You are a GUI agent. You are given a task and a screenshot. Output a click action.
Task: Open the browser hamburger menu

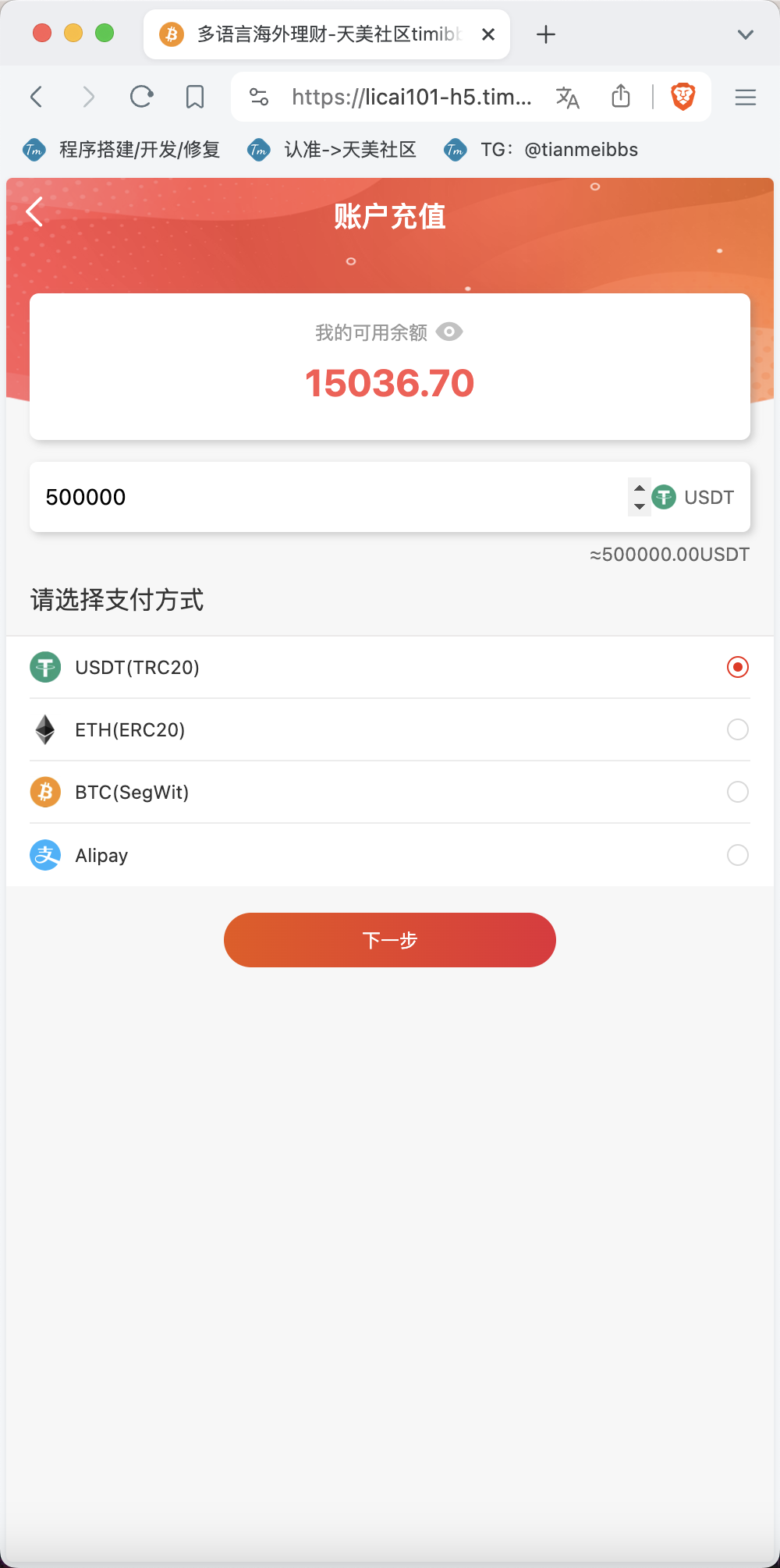click(x=746, y=97)
